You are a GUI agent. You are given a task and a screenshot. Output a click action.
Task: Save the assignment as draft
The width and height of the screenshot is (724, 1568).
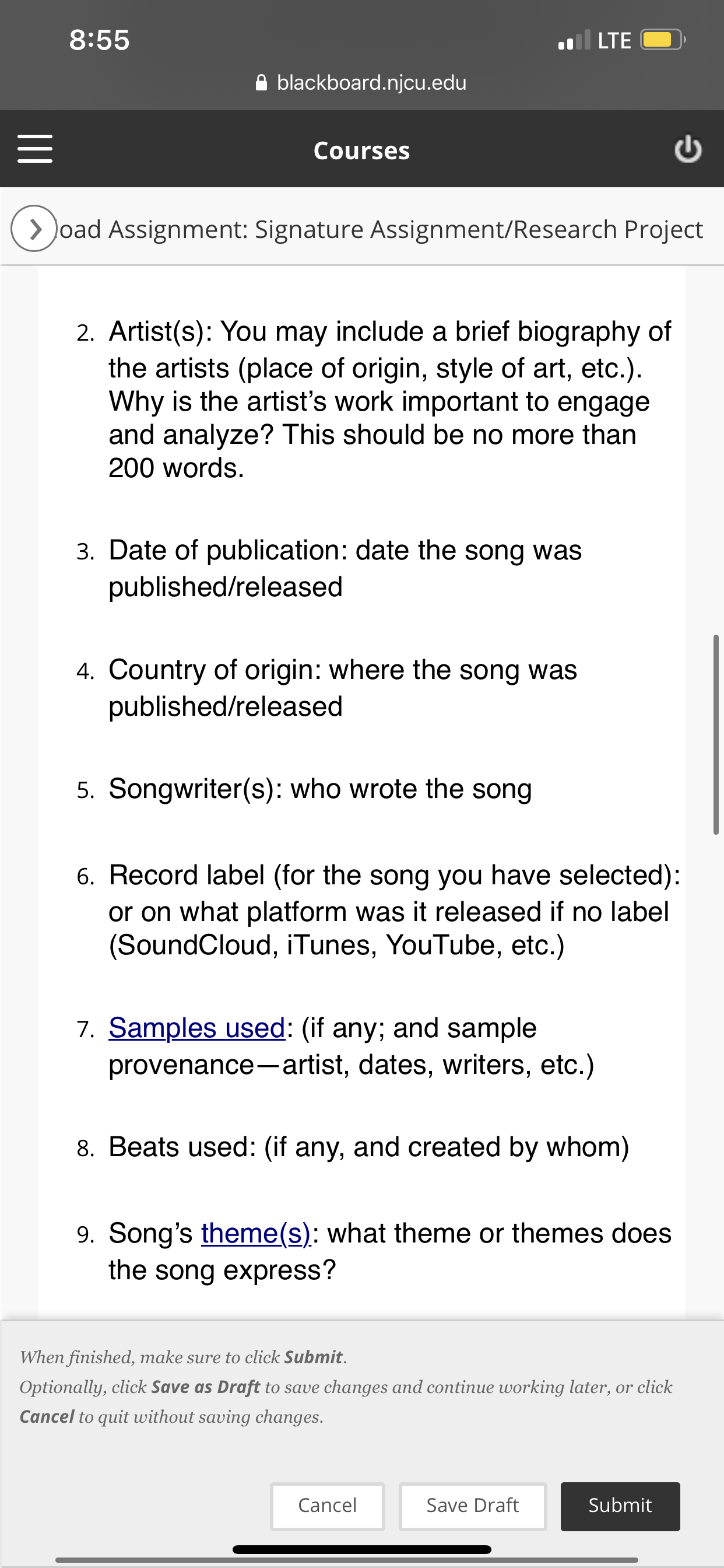pyautogui.click(x=473, y=1506)
